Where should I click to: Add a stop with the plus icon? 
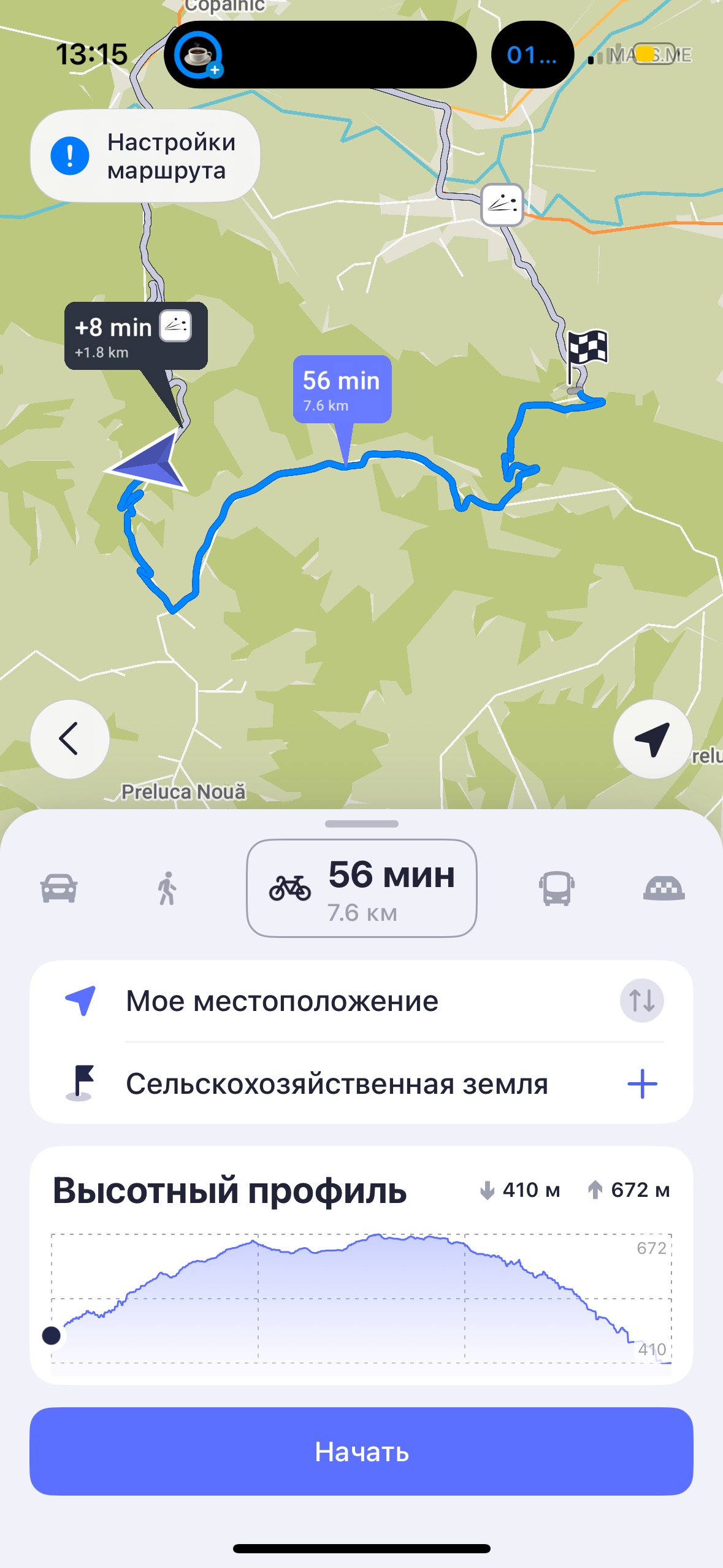coord(642,1084)
